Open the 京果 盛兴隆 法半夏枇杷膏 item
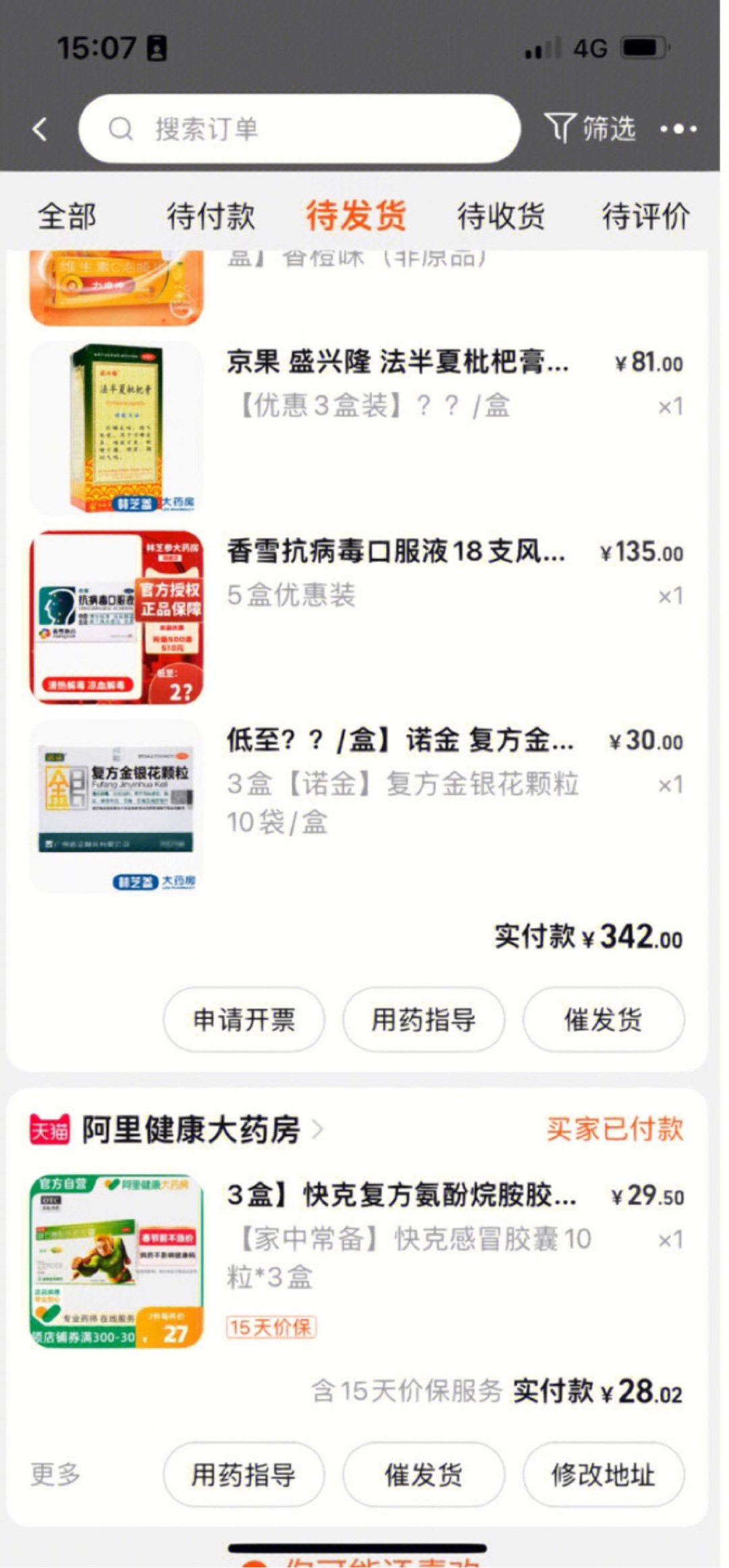Image resolution: width=729 pixels, height=1568 pixels. (x=397, y=362)
